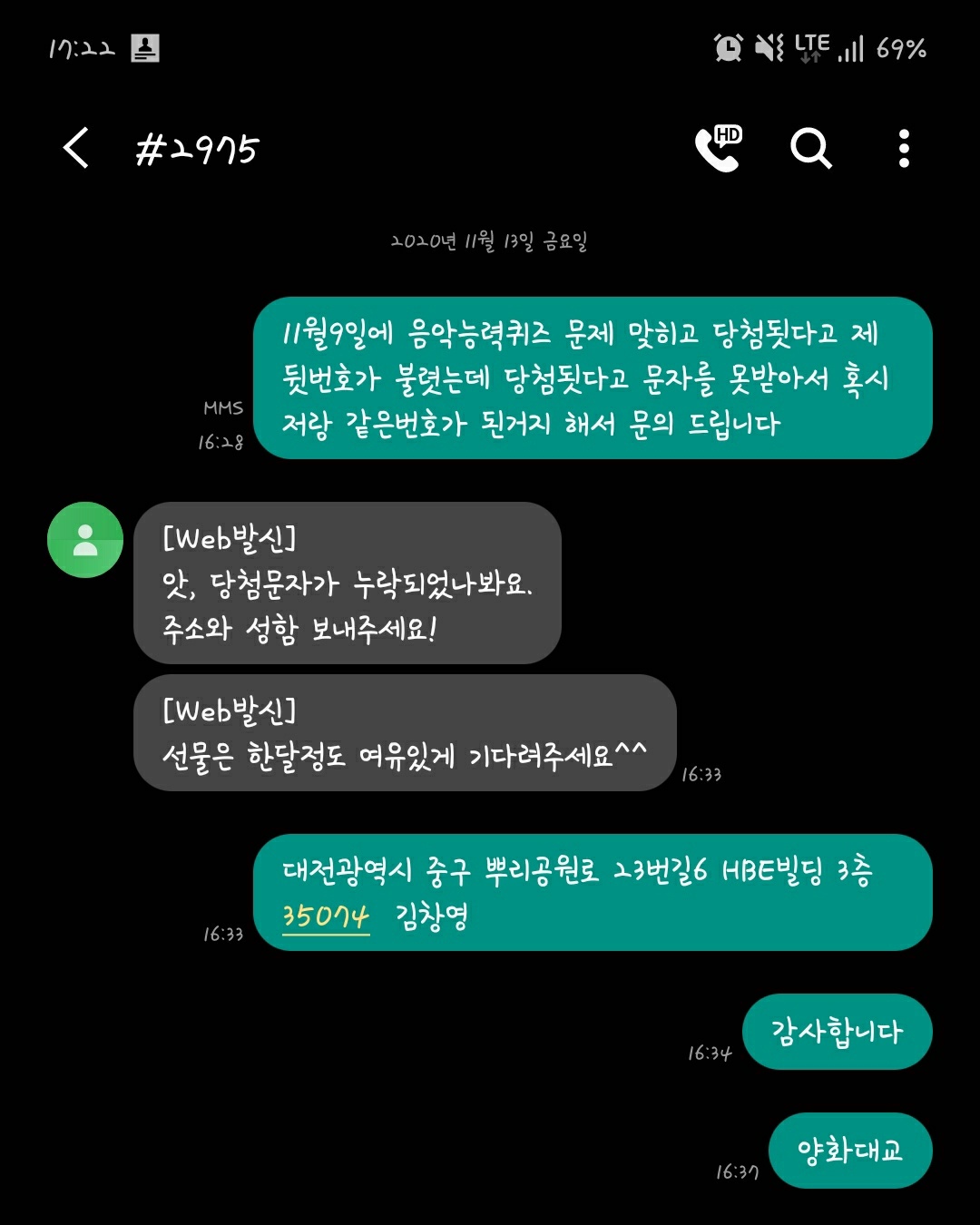Go back to the message list

tap(76, 148)
